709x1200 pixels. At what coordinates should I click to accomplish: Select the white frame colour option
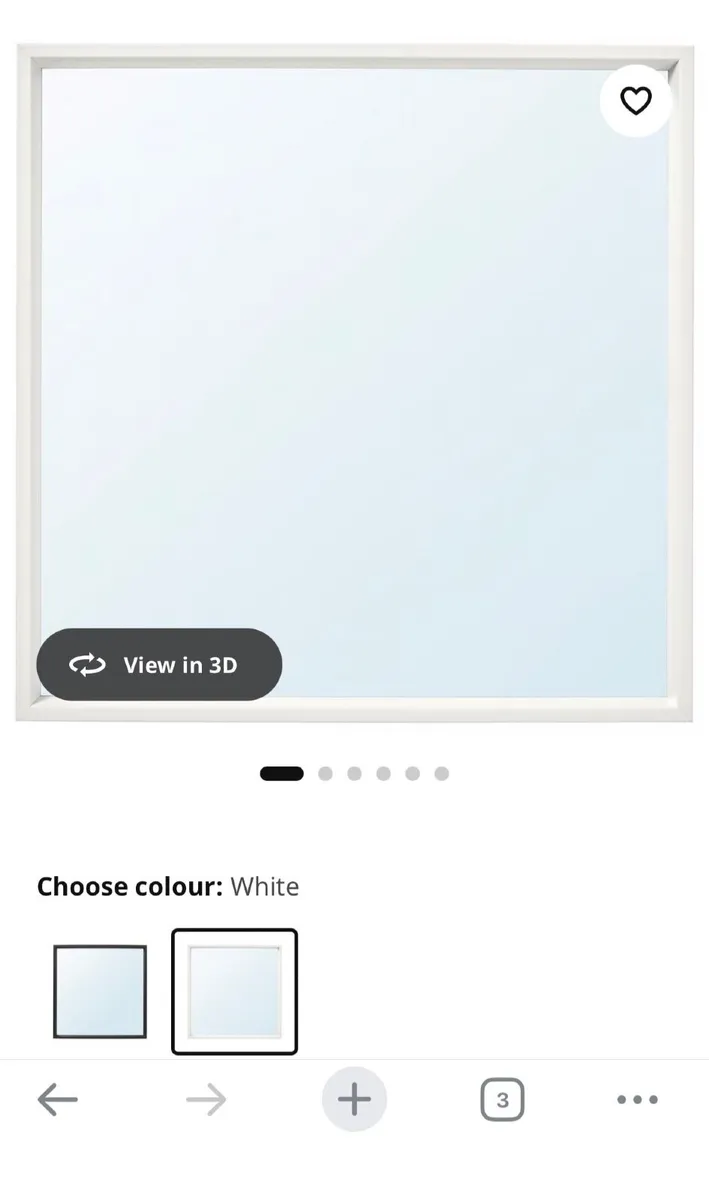coord(234,992)
